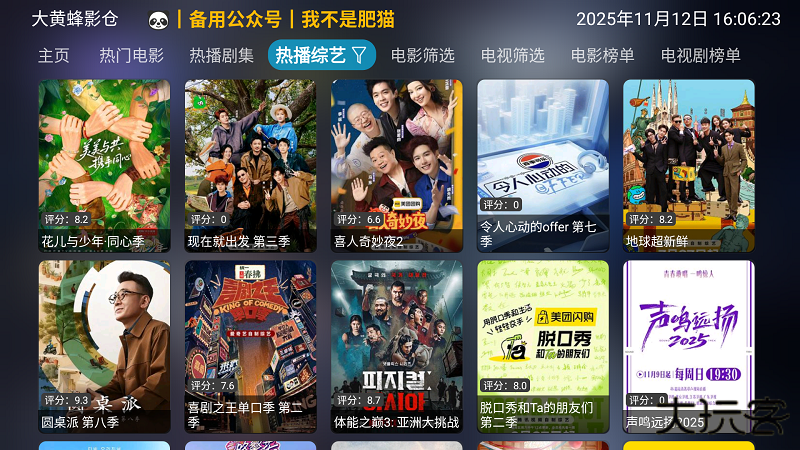800x450 pixels.
Task: View the 电影榜单 tab
Action: click(602, 56)
